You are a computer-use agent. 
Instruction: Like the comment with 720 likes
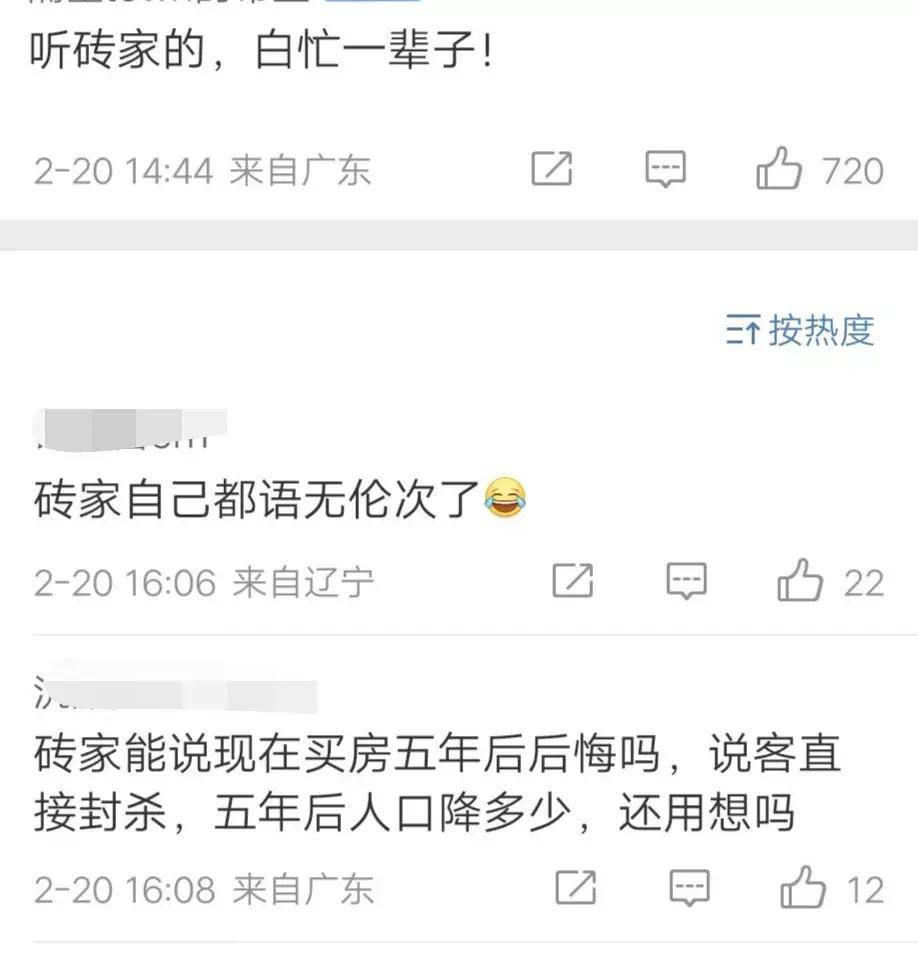779,169
